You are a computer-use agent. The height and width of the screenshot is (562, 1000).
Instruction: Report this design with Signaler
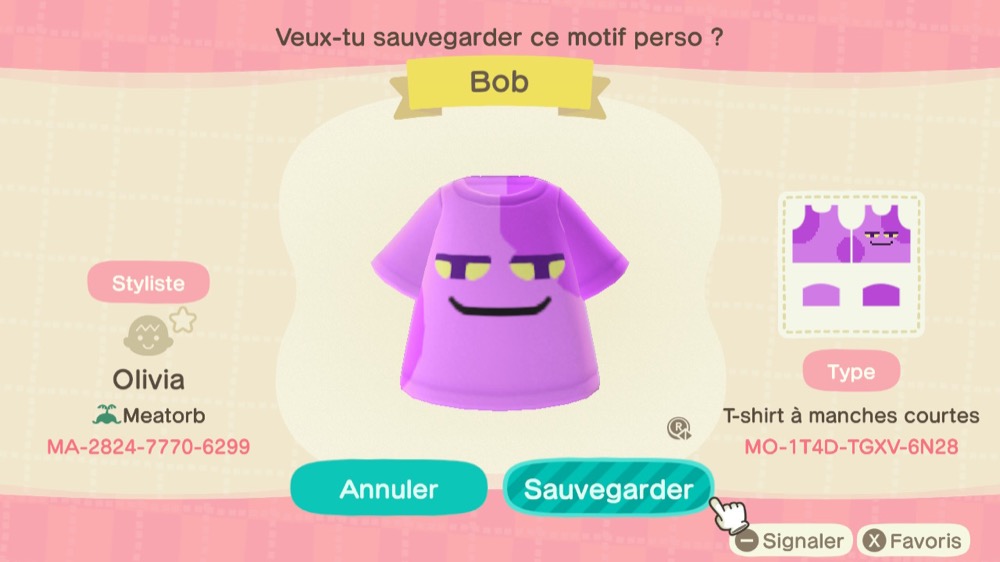click(x=792, y=542)
